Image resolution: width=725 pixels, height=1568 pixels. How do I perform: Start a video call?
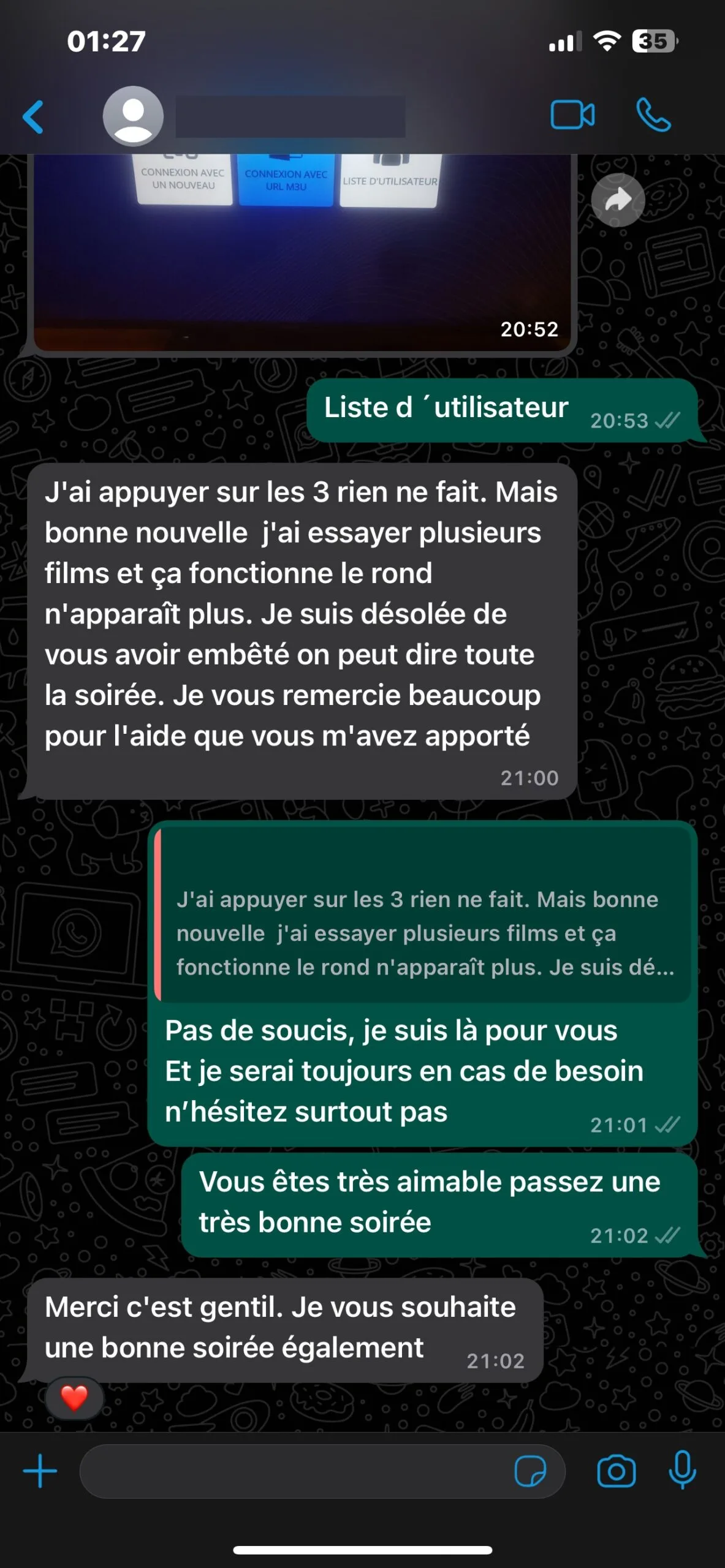(572, 115)
